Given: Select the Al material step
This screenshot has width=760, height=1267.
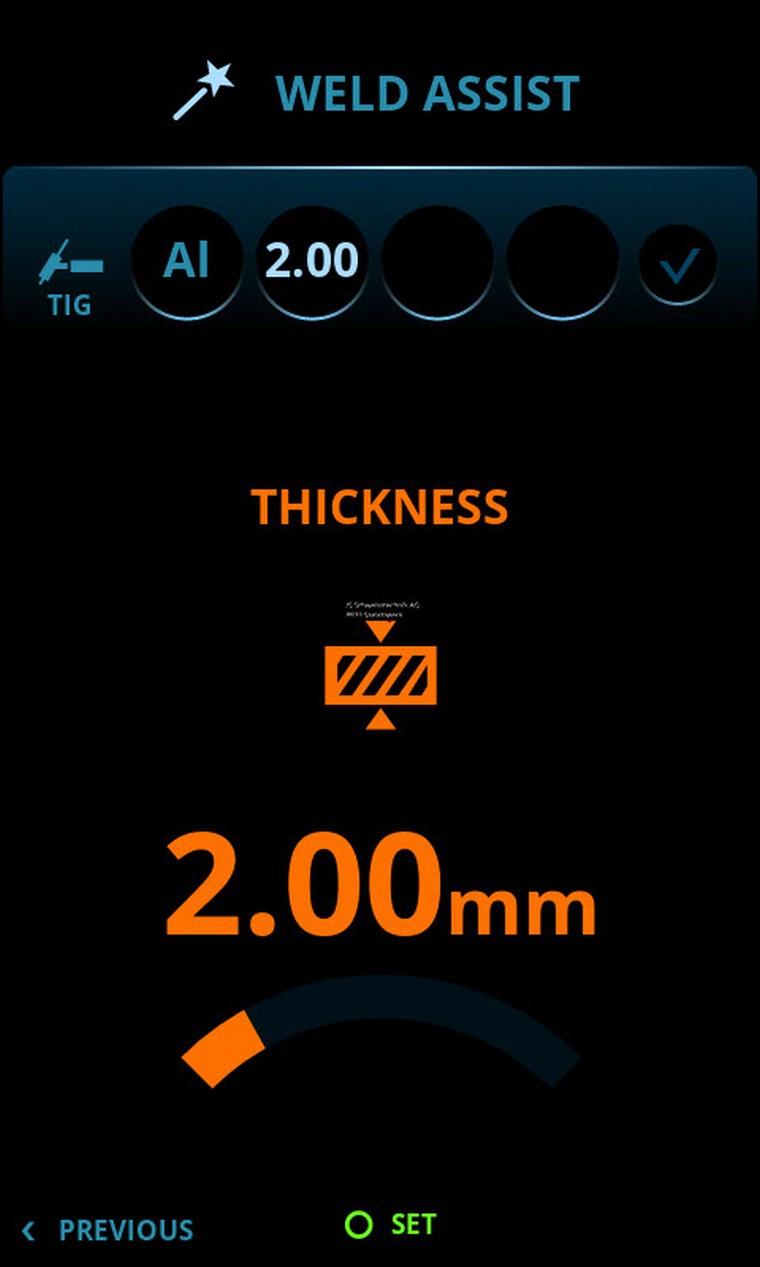Looking at the screenshot, I should pyautogui.click(x=187, y=261).
